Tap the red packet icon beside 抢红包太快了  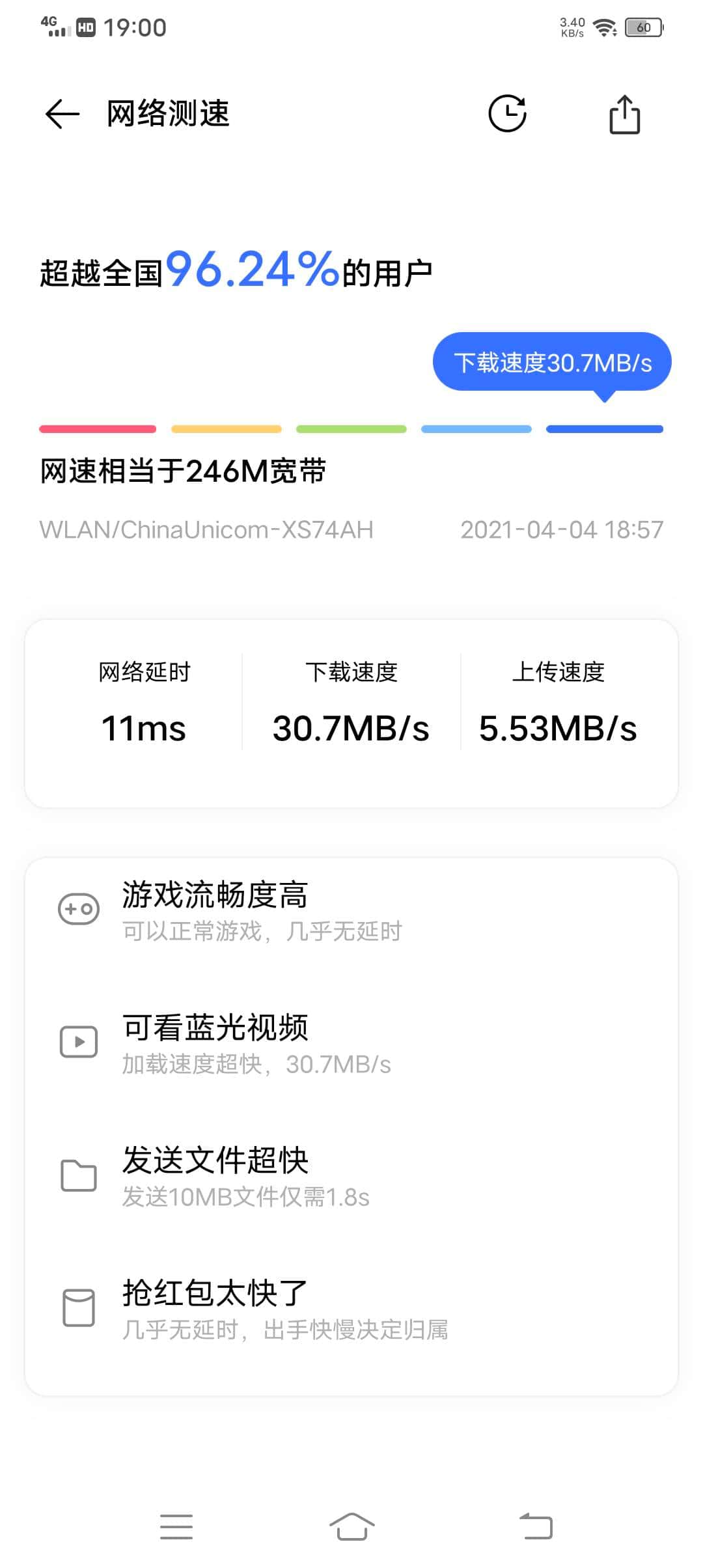tap(78, 1308)
